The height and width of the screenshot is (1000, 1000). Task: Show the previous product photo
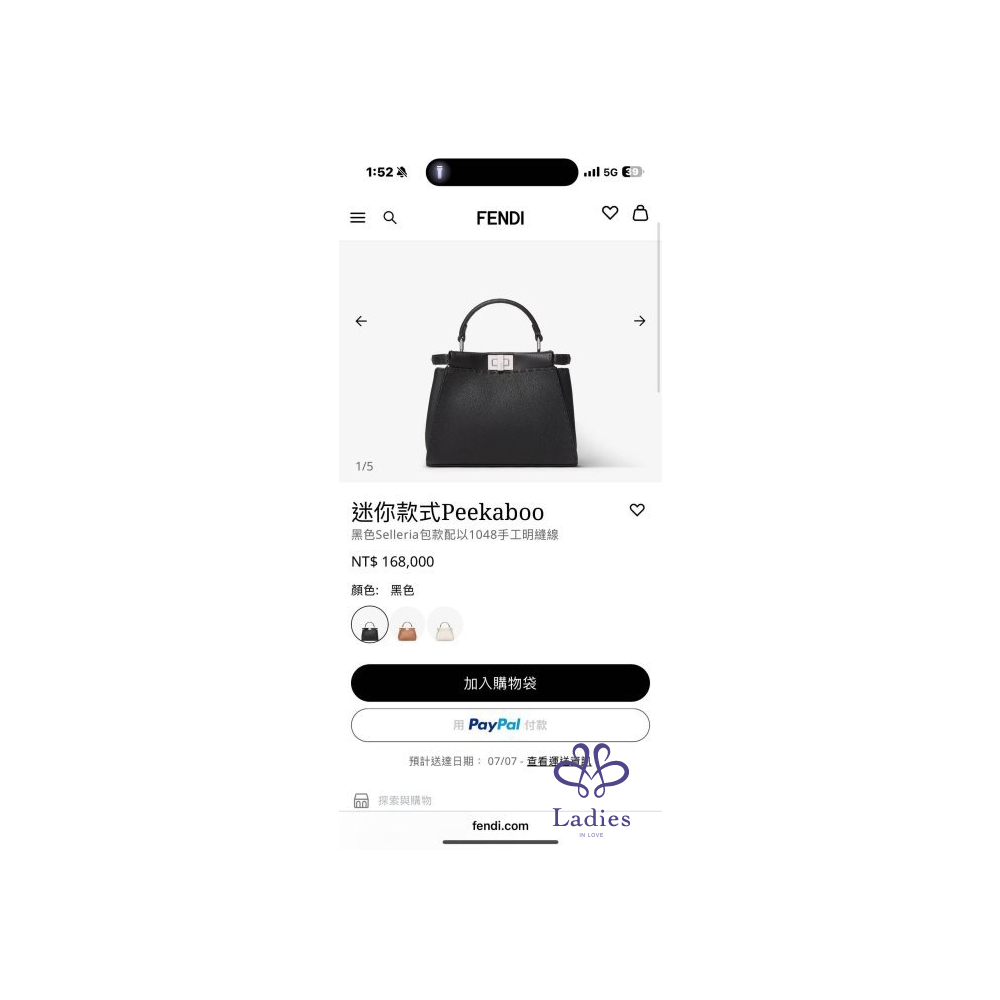click(361, 321)
